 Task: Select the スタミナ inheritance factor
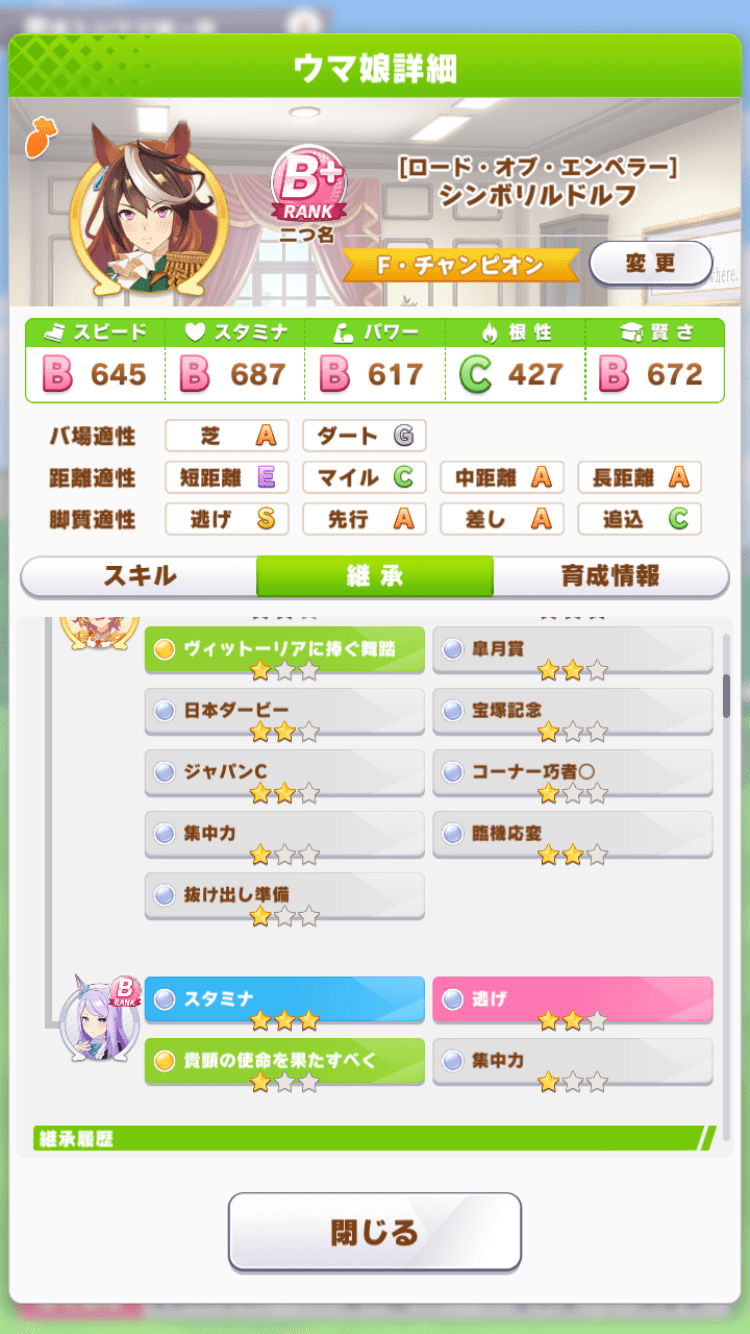[x=283, y=997]
